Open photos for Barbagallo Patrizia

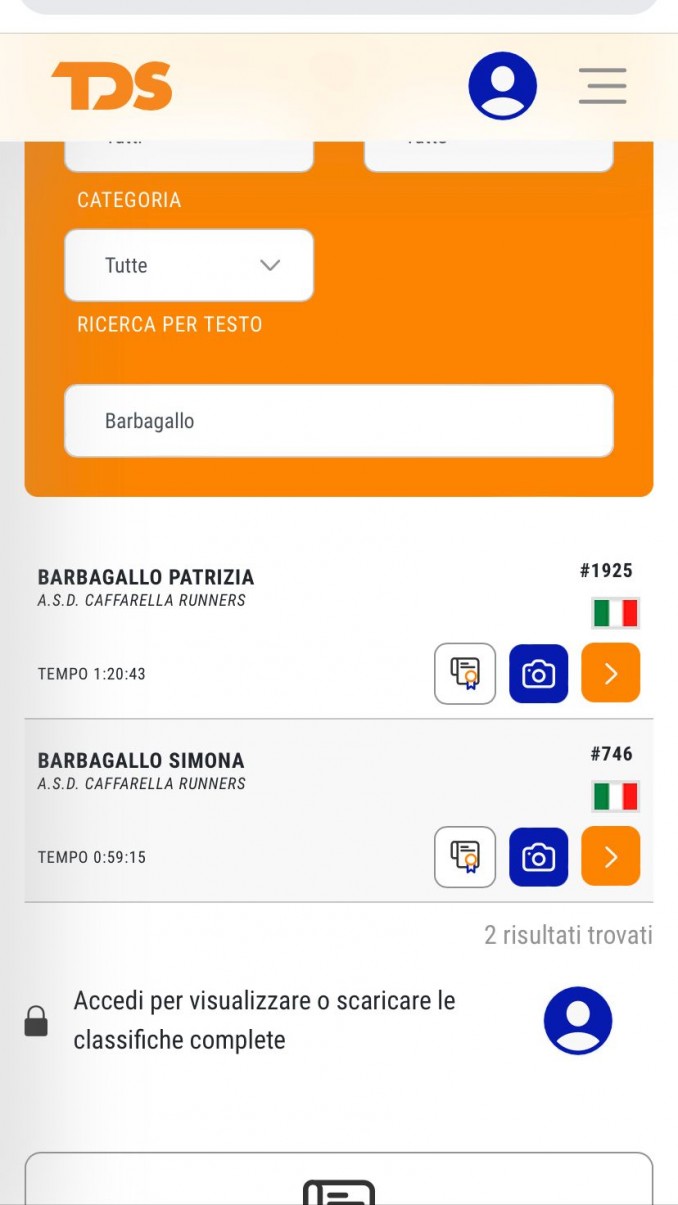click(538, 673)
